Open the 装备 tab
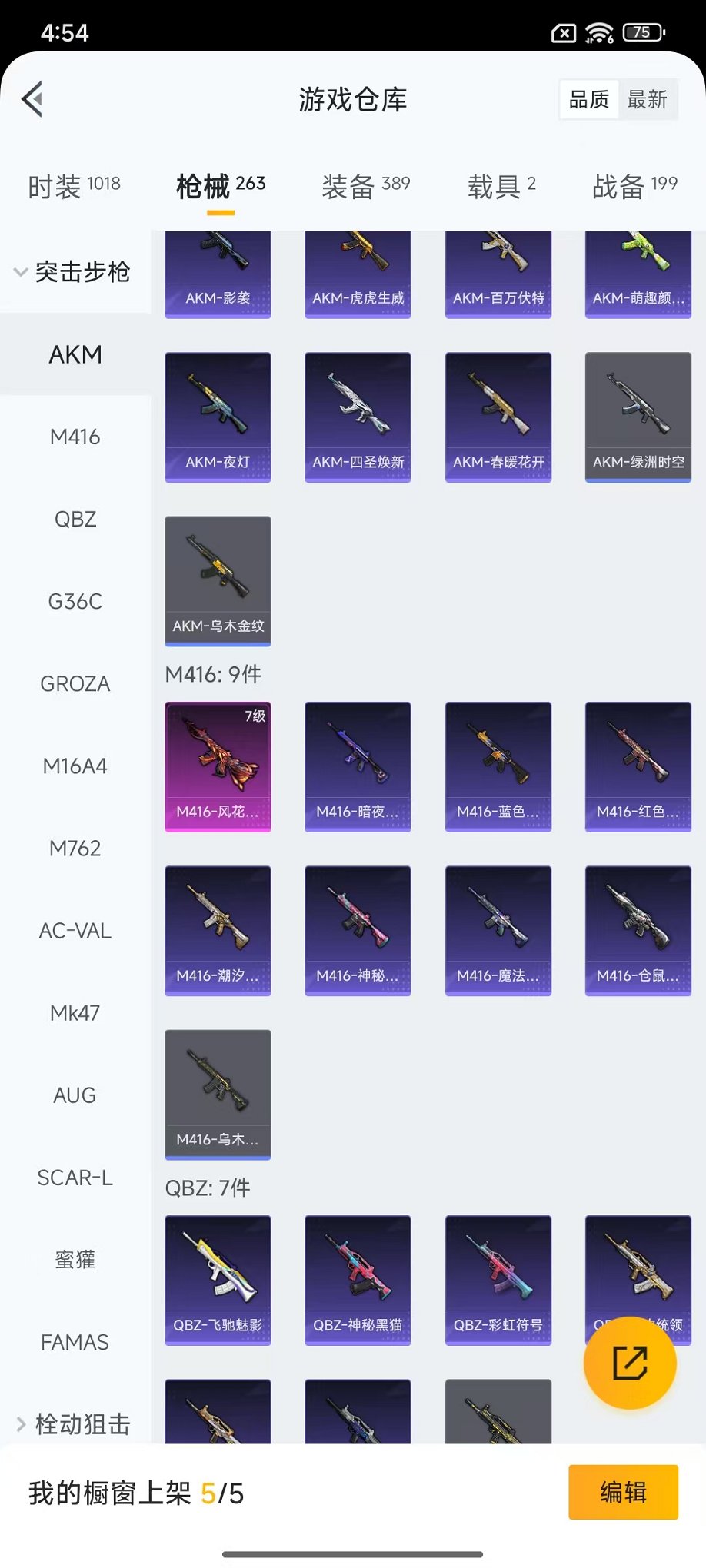Image resolution: width=706 pixels, height=1568 pixels. (x=365, y=185)
